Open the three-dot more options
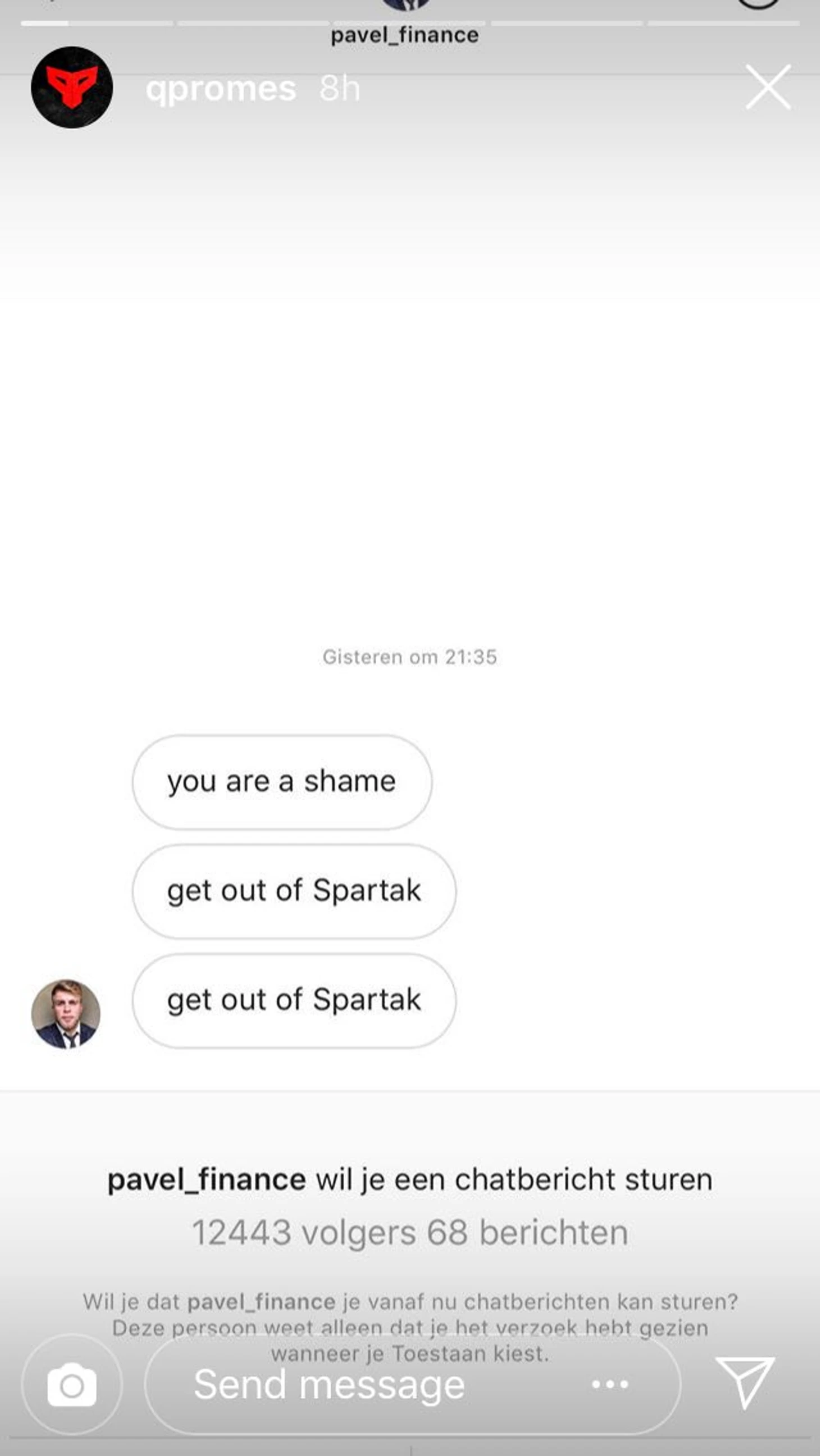The height and width of the screenshot is (1456, 820). (x=610, y=1385)
